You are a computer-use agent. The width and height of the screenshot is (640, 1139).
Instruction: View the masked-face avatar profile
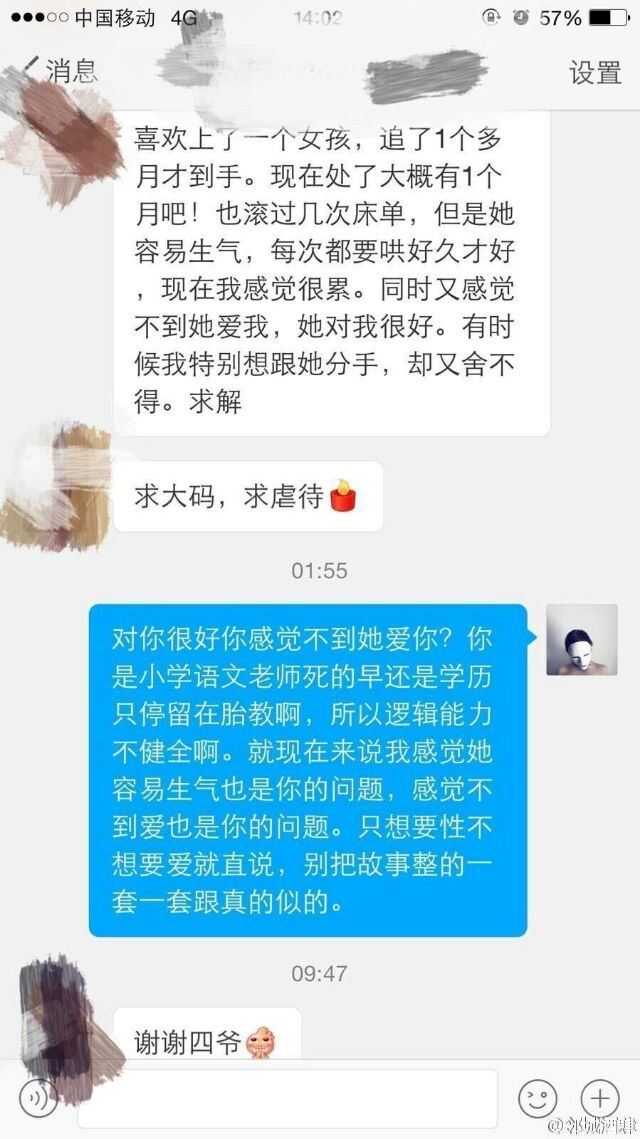click(582, 639)
